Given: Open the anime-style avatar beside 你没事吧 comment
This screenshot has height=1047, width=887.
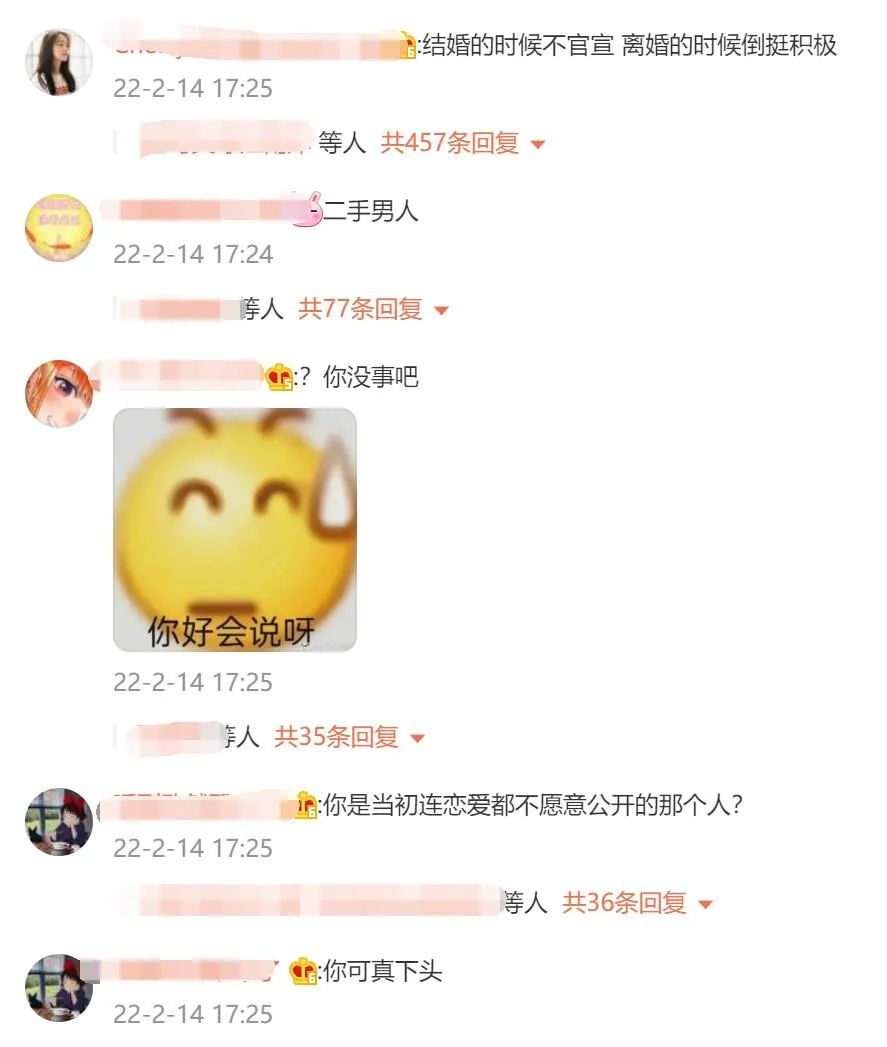Looking at the screenshot, I should (x=58, y=391).
